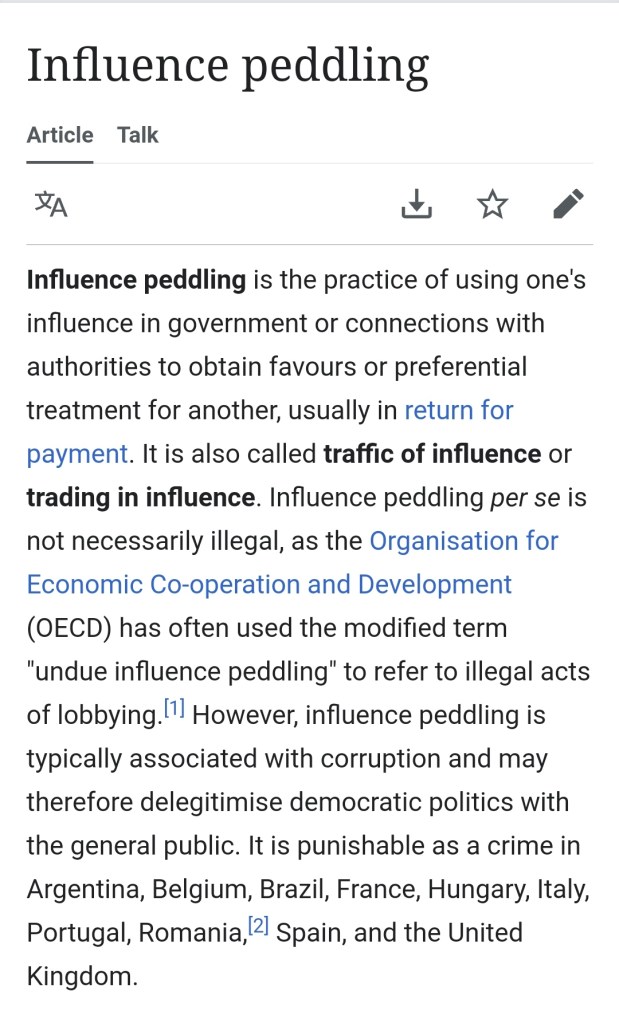
Task: Open the "return for payment" link
Action: point(458,410)
